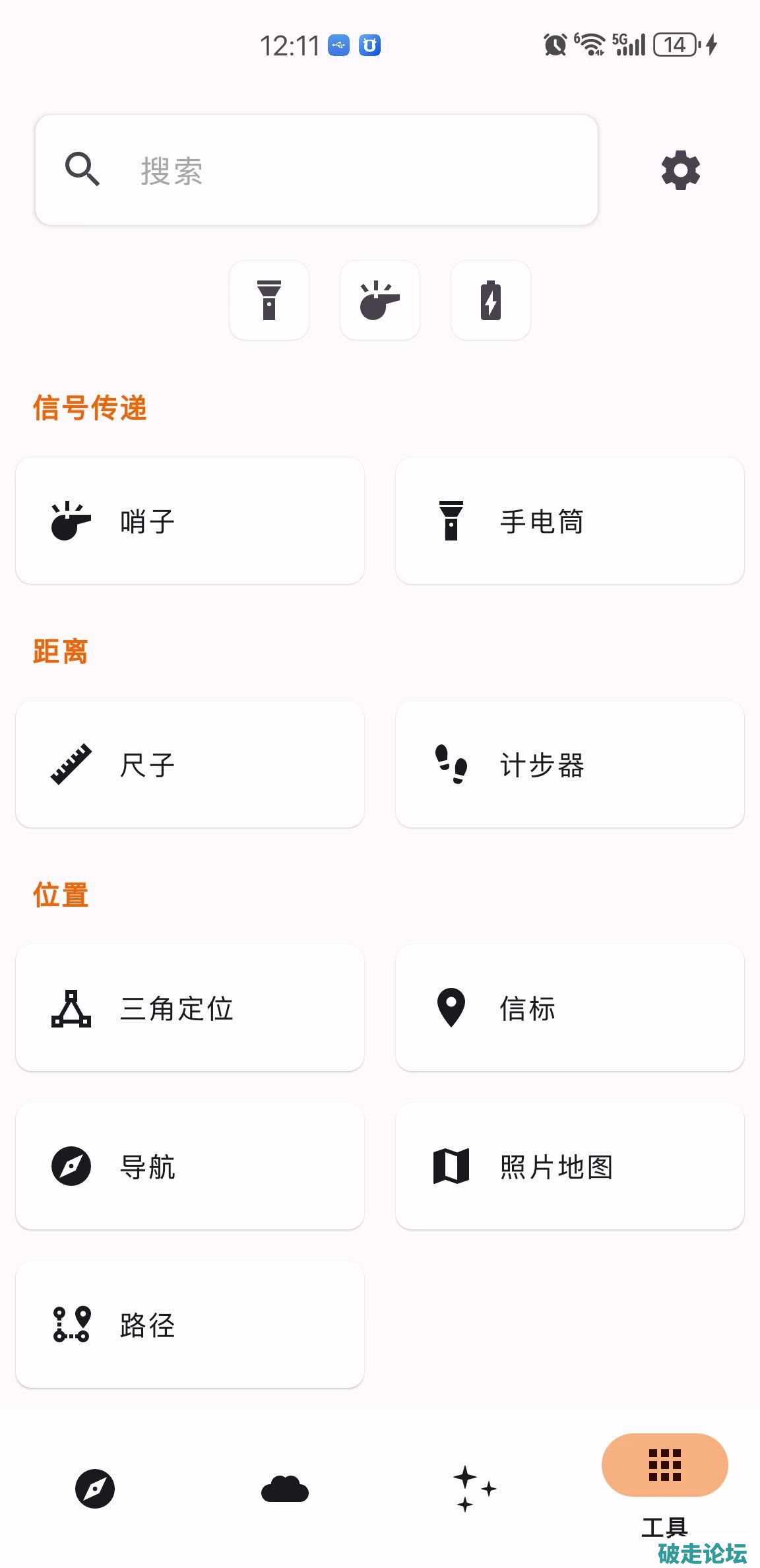Switch to the cloud weather tab
The height and width of the screenshot is (1568, 760).
[x=285, y=1489]
